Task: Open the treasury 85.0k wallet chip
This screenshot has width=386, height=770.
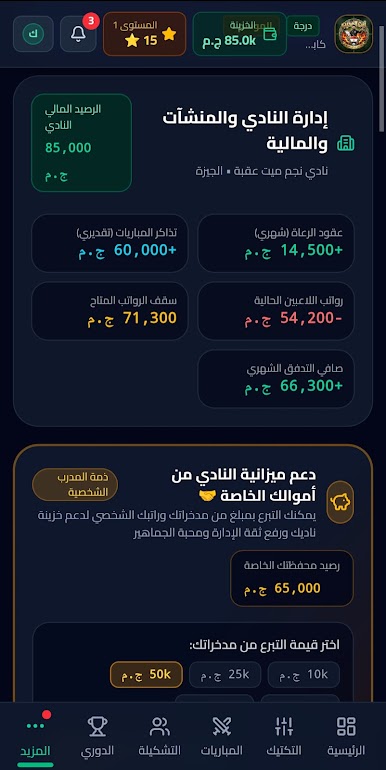Action: tap(240, 34)
